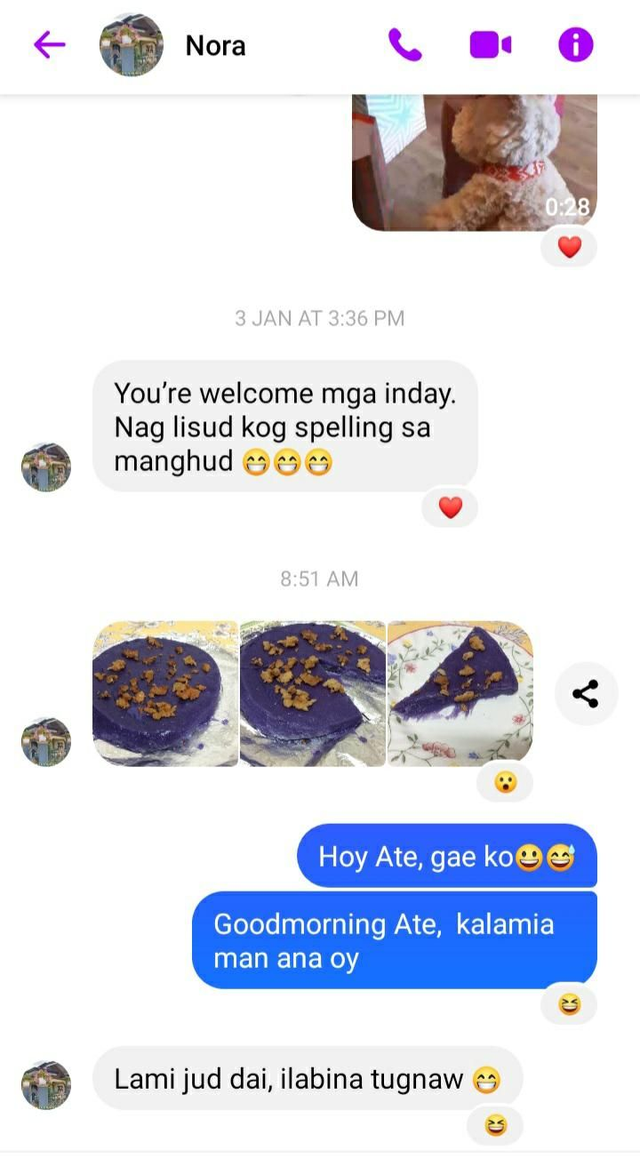View heart reaction on "You're welcome" message
This screenshot has width=640, height=1157.
pos(450,508)
